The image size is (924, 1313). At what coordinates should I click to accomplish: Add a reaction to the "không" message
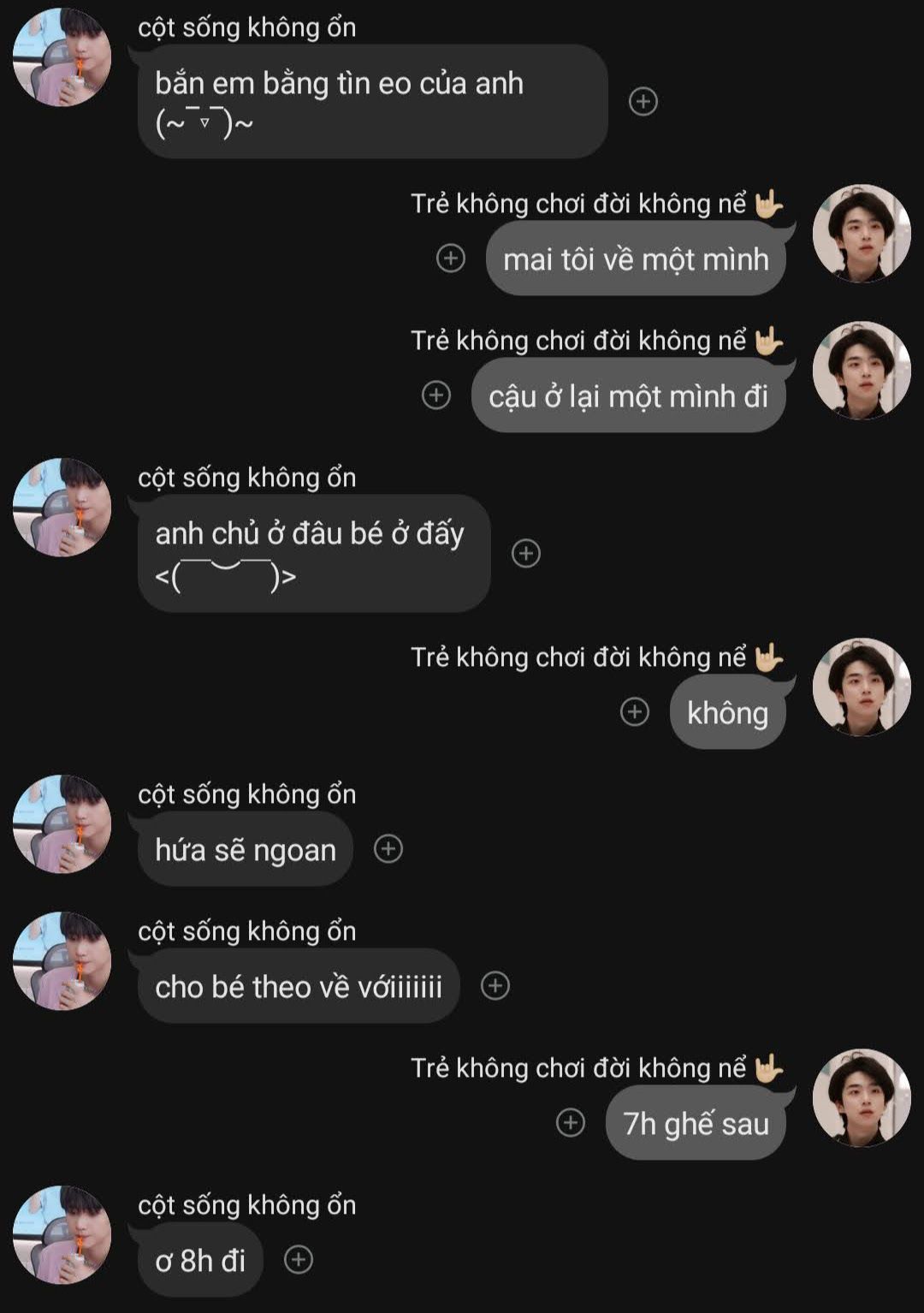coord(634,711)
